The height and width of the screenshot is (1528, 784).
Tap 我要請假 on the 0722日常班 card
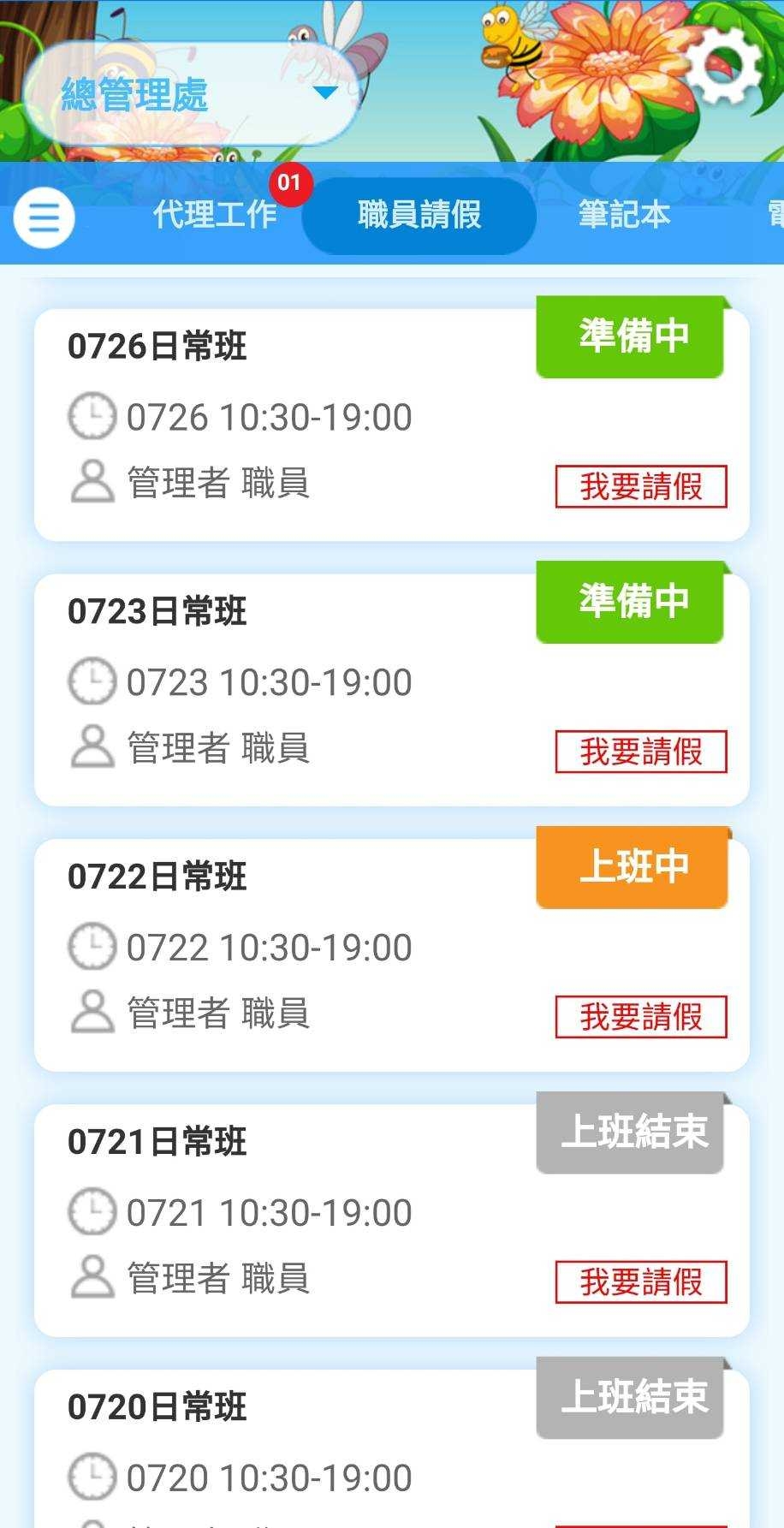point(640,1017)
